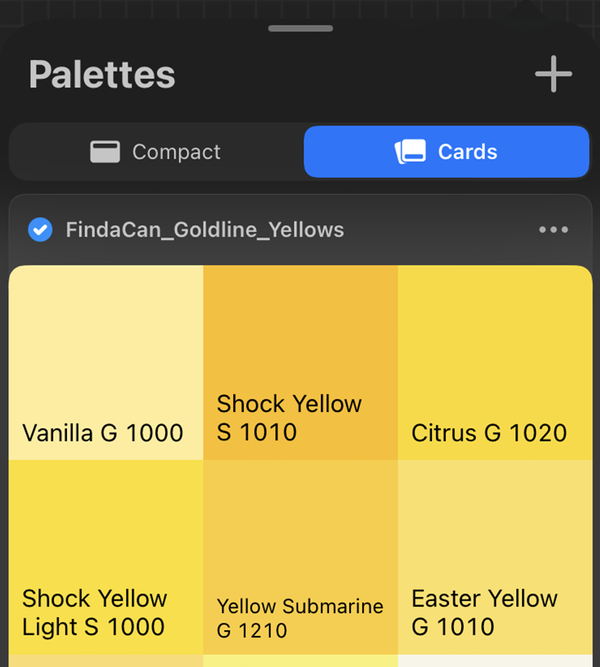Add a new palette
600x667 pixels.
pos(553,74)
